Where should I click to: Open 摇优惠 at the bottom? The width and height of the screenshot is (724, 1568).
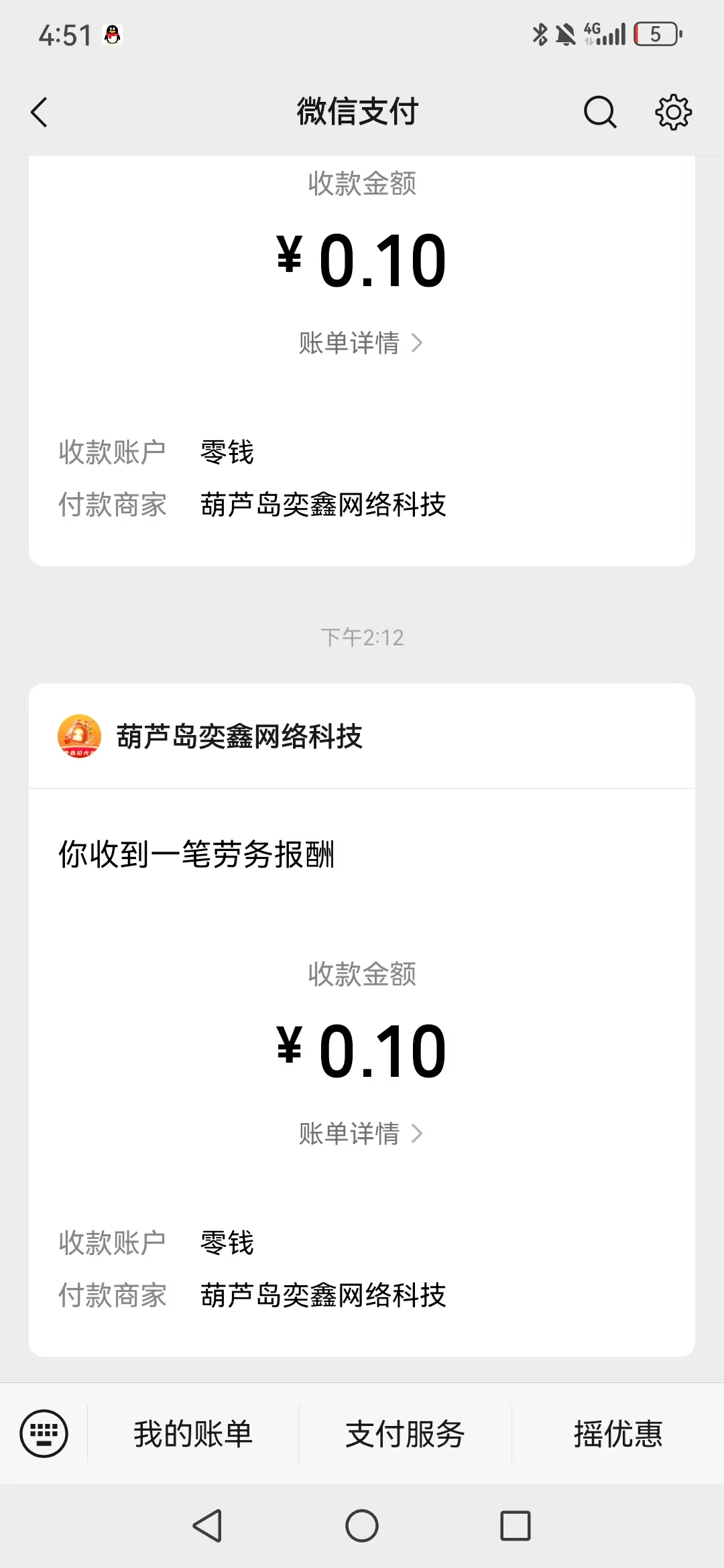617,1434
